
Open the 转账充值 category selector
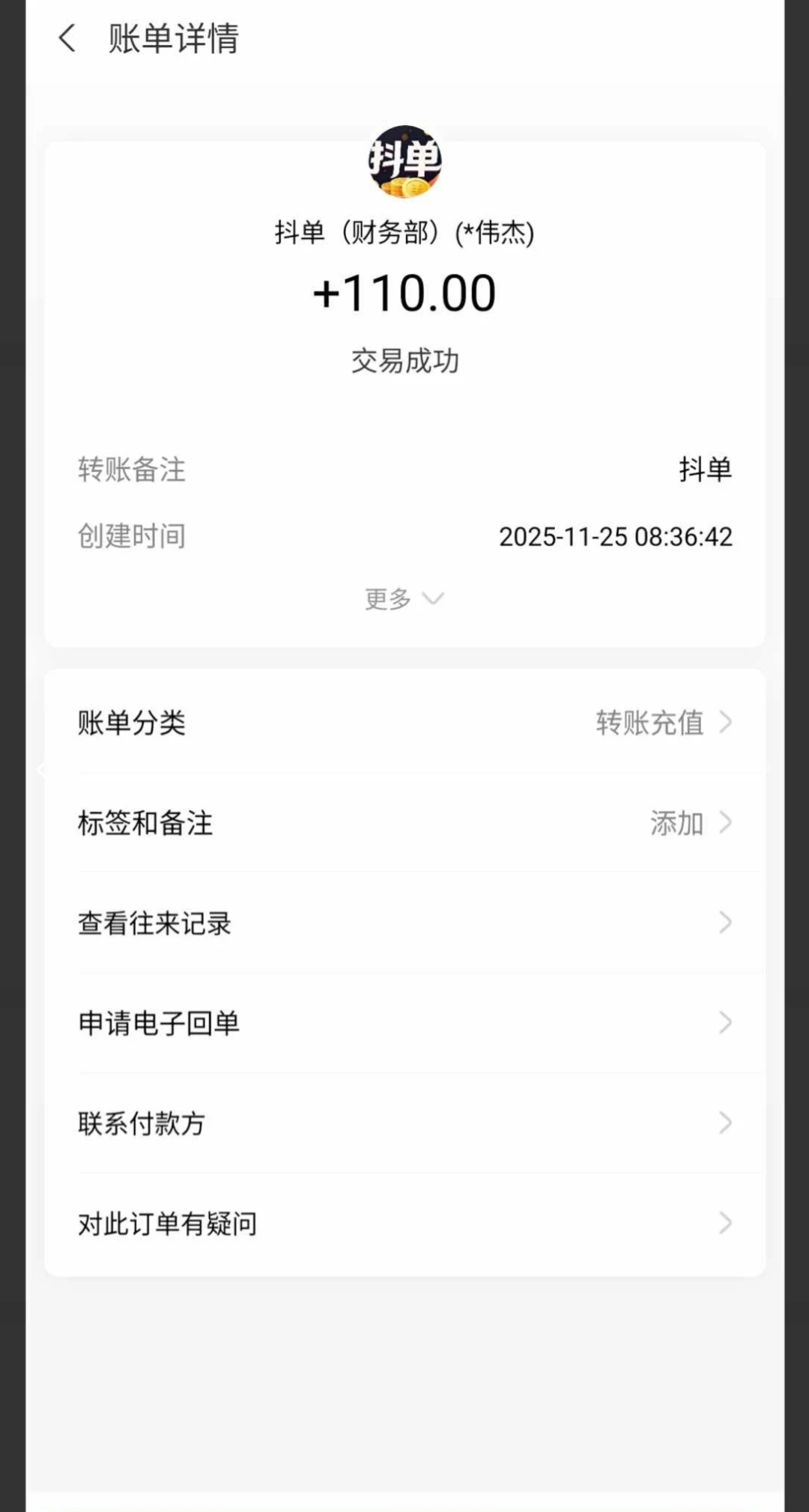pyautogui.click(x=649, y=723)
